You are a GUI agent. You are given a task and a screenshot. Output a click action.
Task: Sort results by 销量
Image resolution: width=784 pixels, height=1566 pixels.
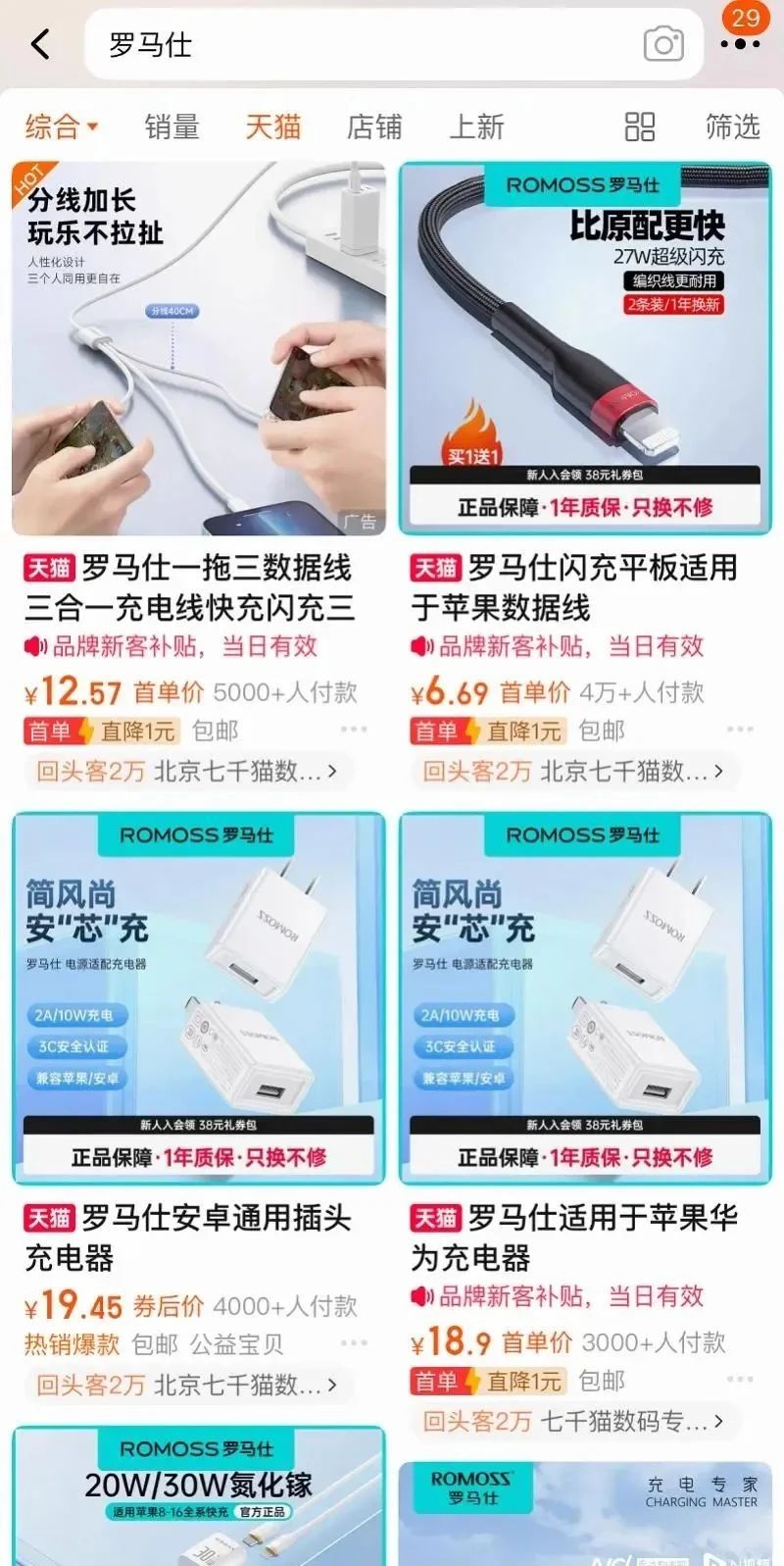171,126
